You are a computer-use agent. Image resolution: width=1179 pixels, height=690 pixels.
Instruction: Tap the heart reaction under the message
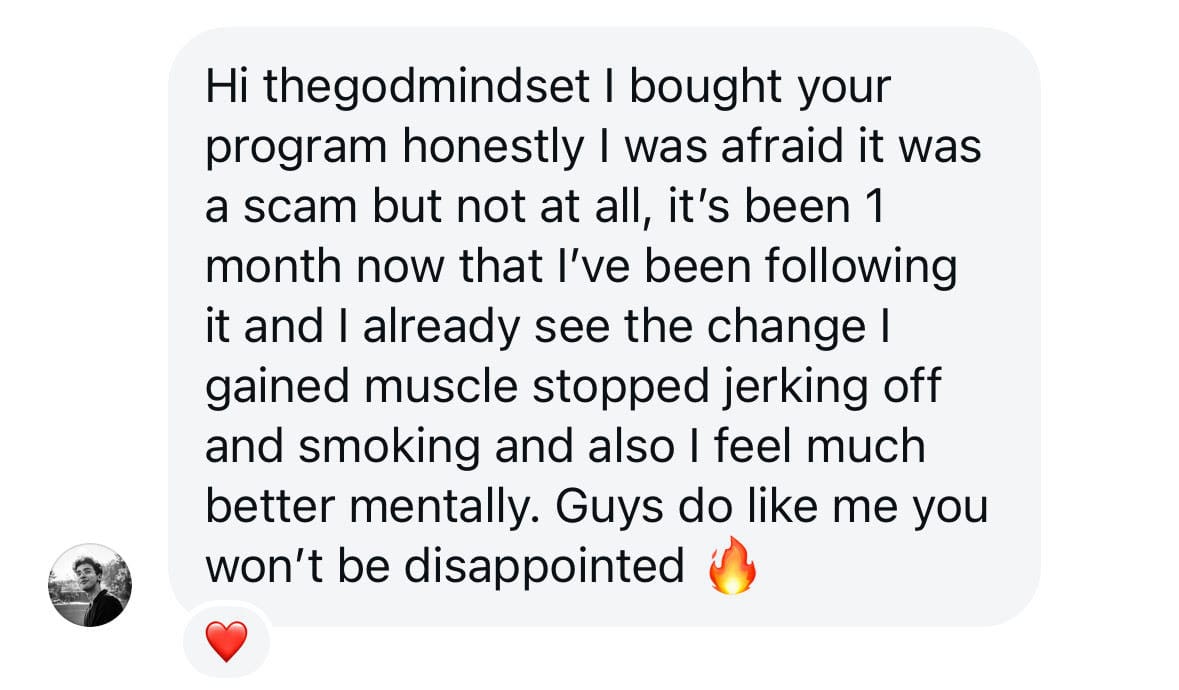(226, 640)
